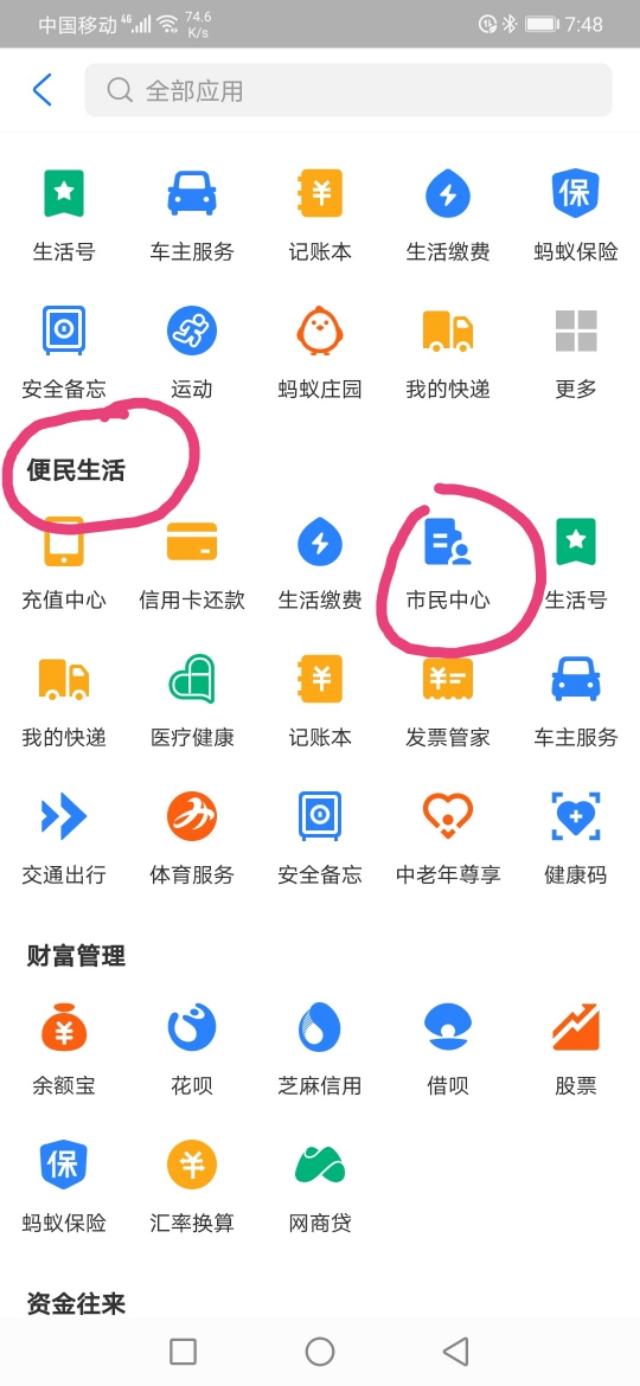The width and height of the screenshot is (640, 1386).
Task: Tap the system home button
Action: tap(320, 1352)
